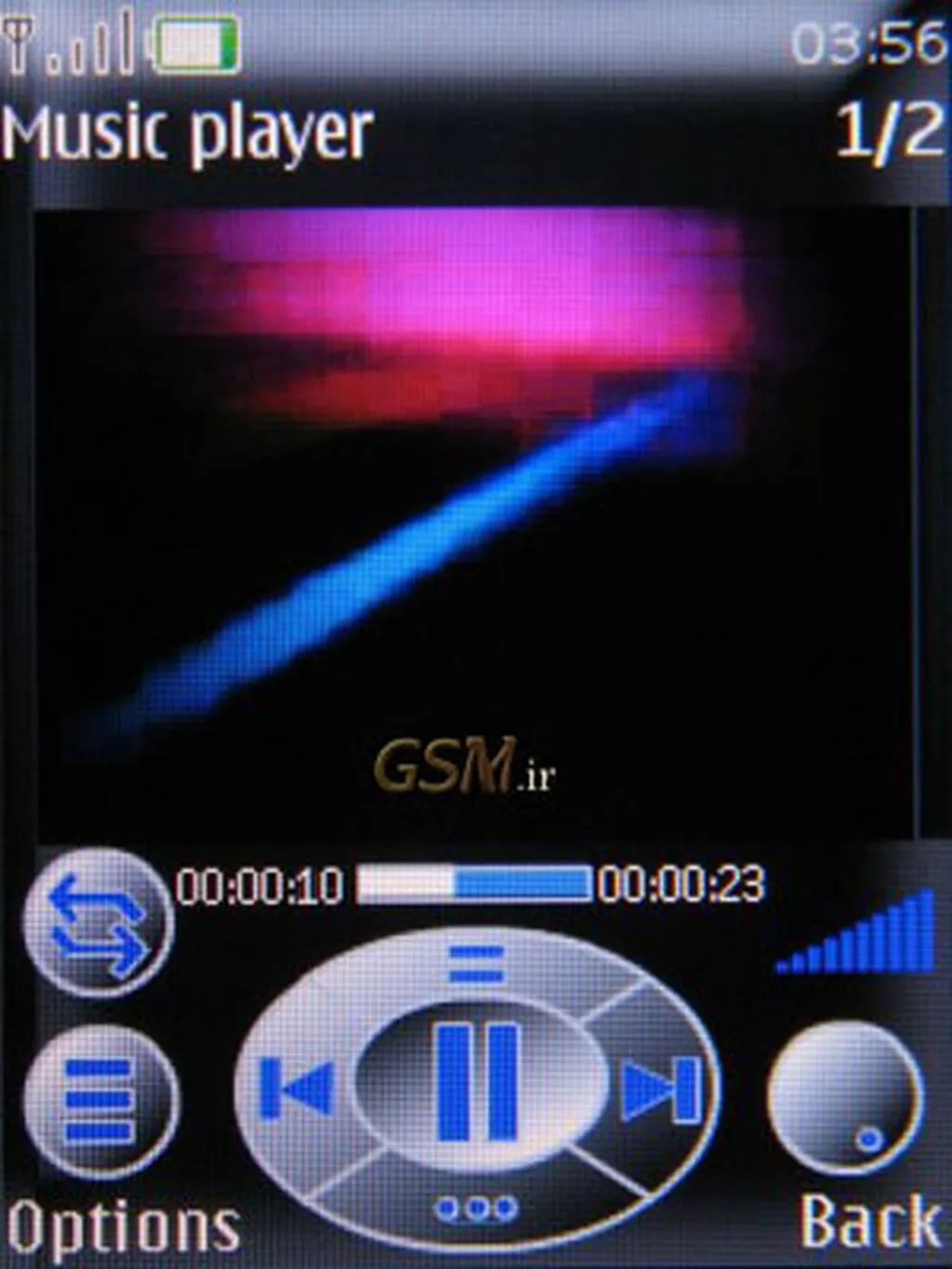This screenshot has height=1269, width=952.
Task: Skip to the next track
Action: click(x=662, y=1088)
